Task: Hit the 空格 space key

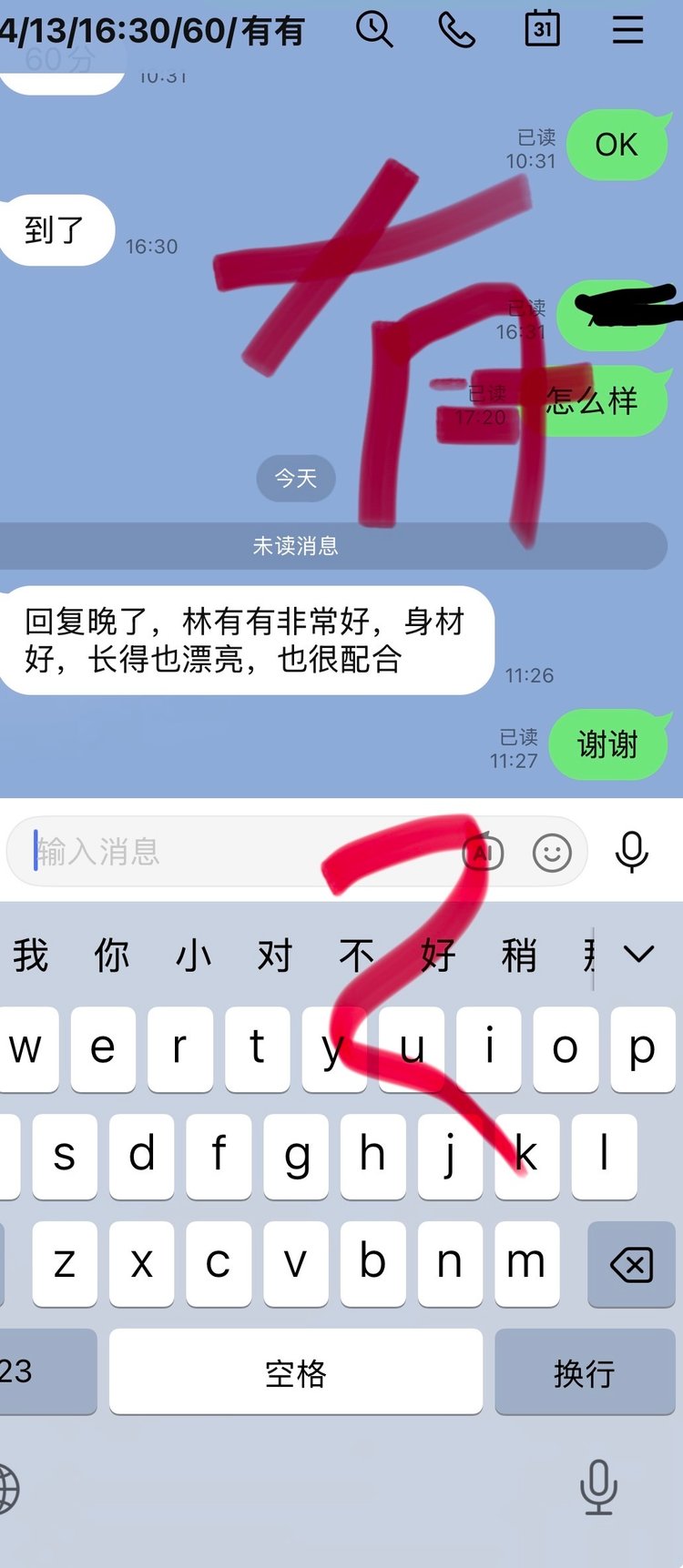Action: (295, 1372)
